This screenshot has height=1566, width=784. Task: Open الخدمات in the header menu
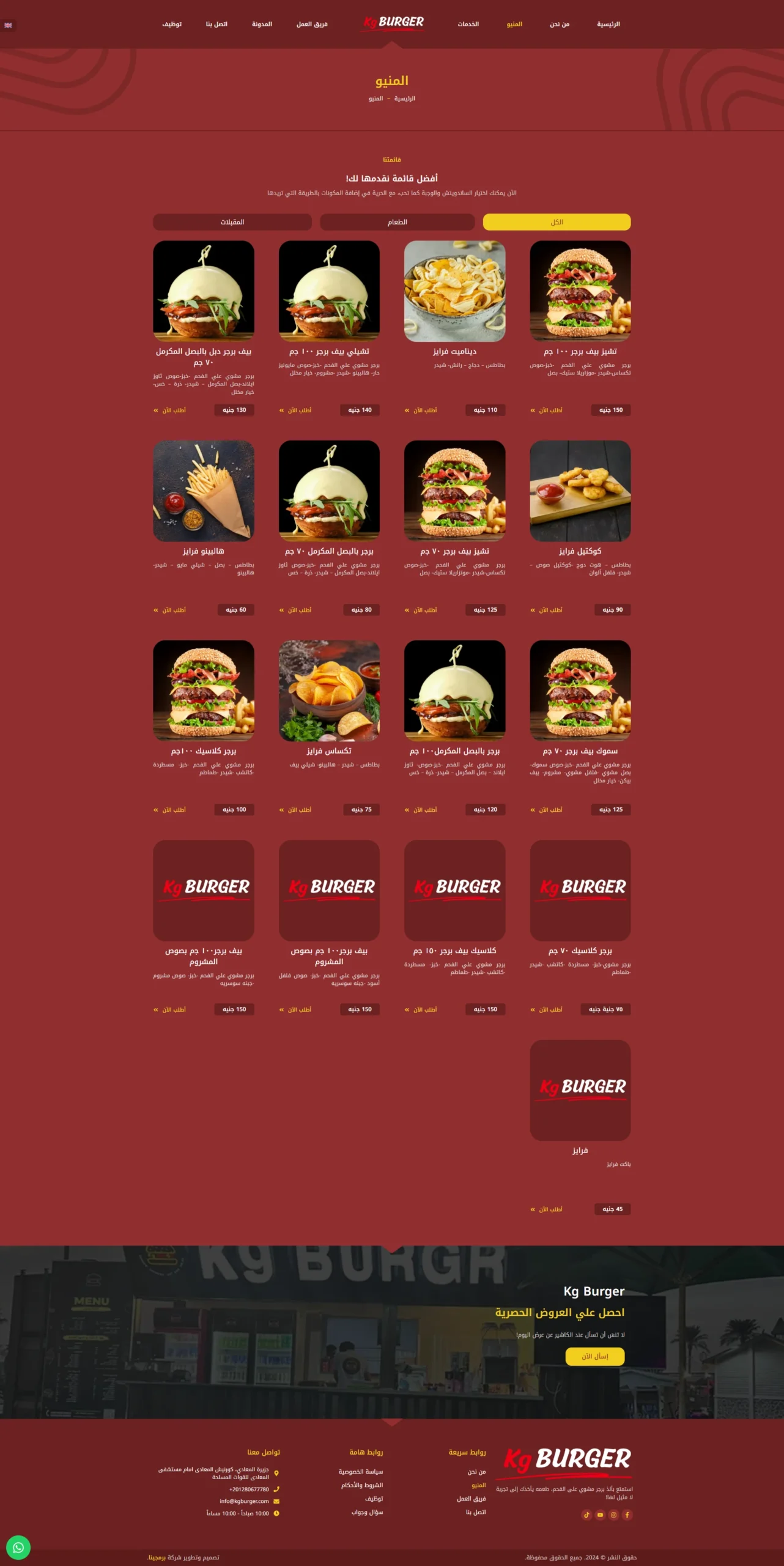pos(468,24)
